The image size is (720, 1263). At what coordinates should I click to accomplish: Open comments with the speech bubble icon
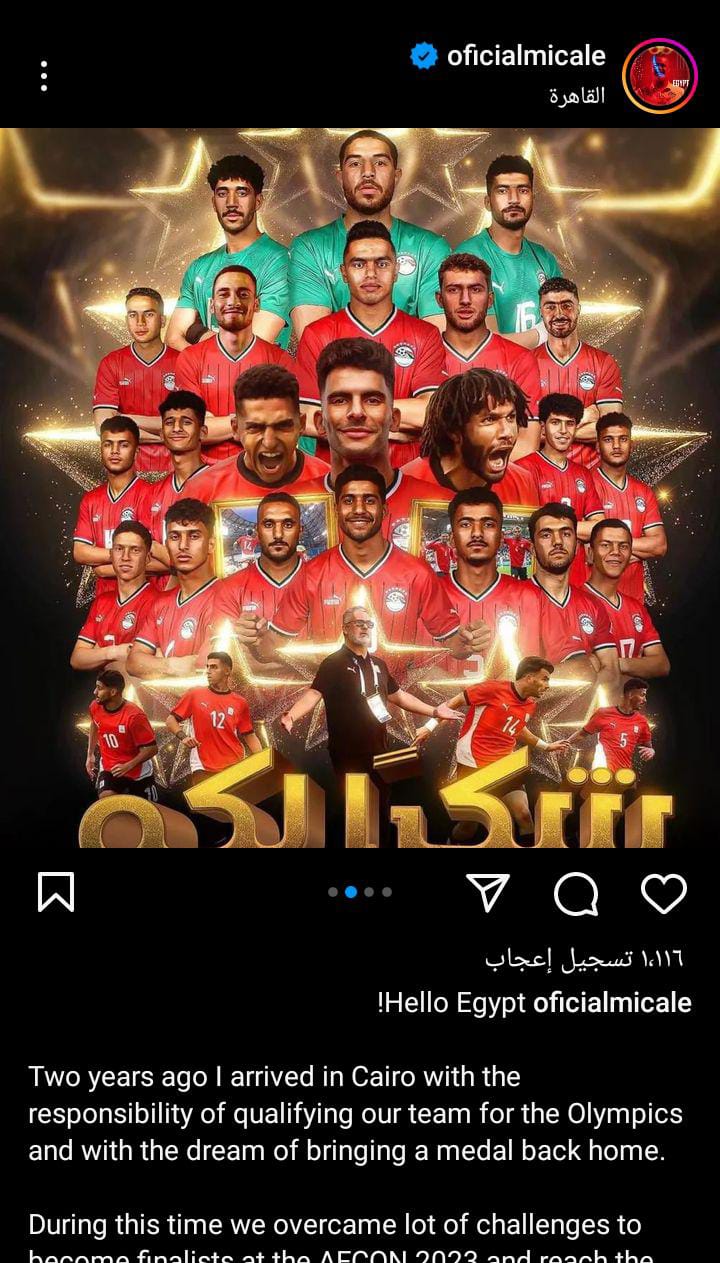pyautogui.click(x=576, y=893)
